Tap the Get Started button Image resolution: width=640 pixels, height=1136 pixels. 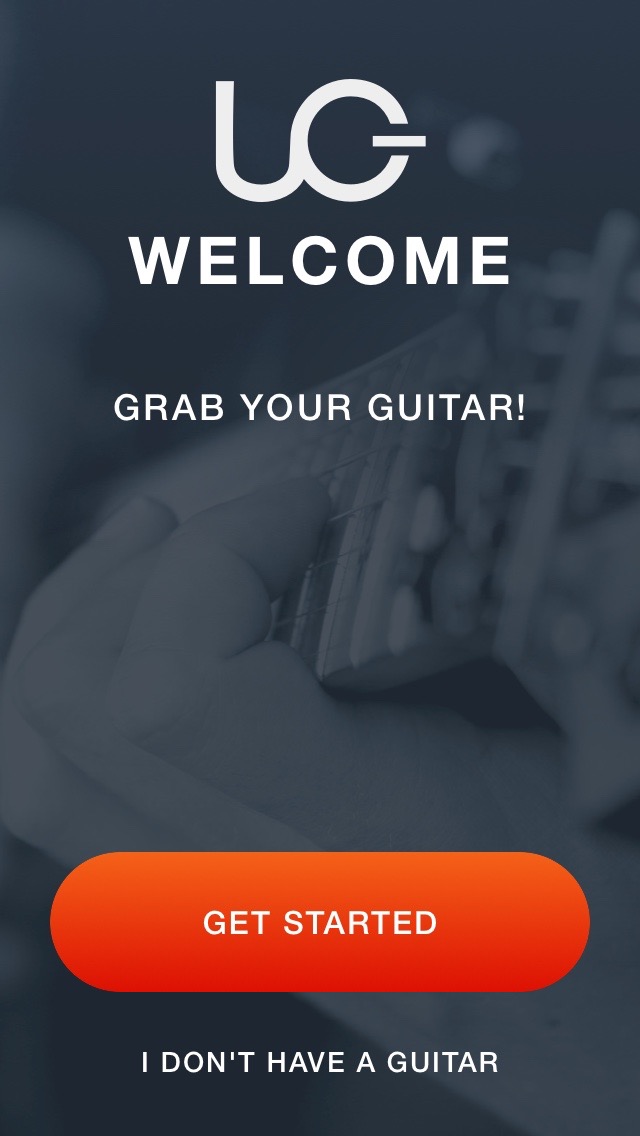pyautogui.click(x=320, y=922)
